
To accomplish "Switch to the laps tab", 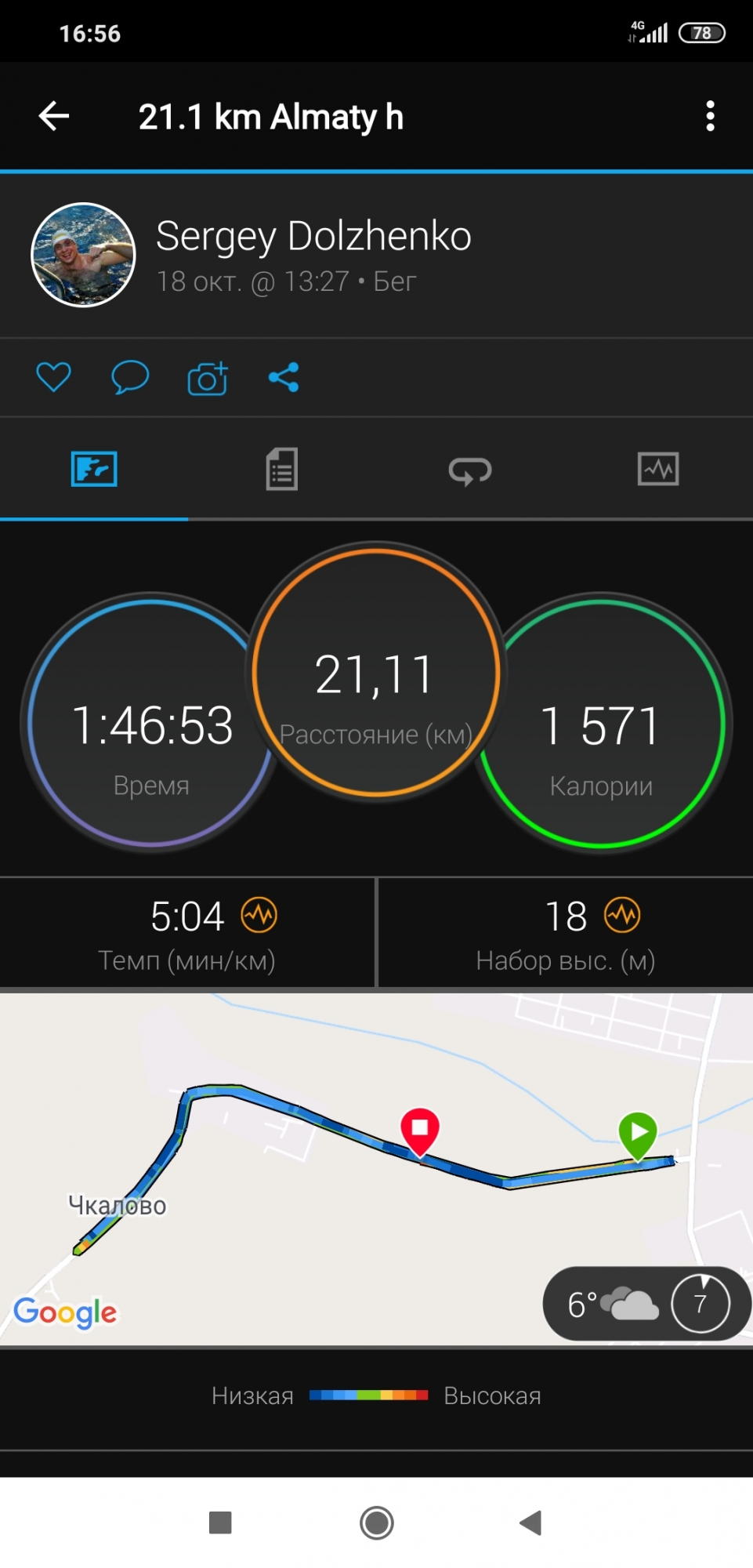I will click(469, 470).
